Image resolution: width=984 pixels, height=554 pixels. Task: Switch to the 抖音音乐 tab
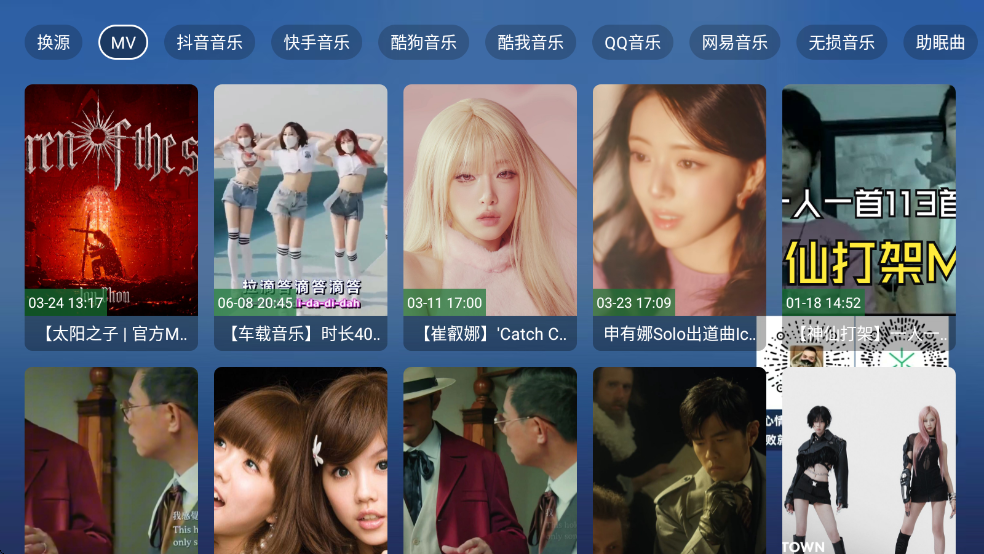click(209, 43)
